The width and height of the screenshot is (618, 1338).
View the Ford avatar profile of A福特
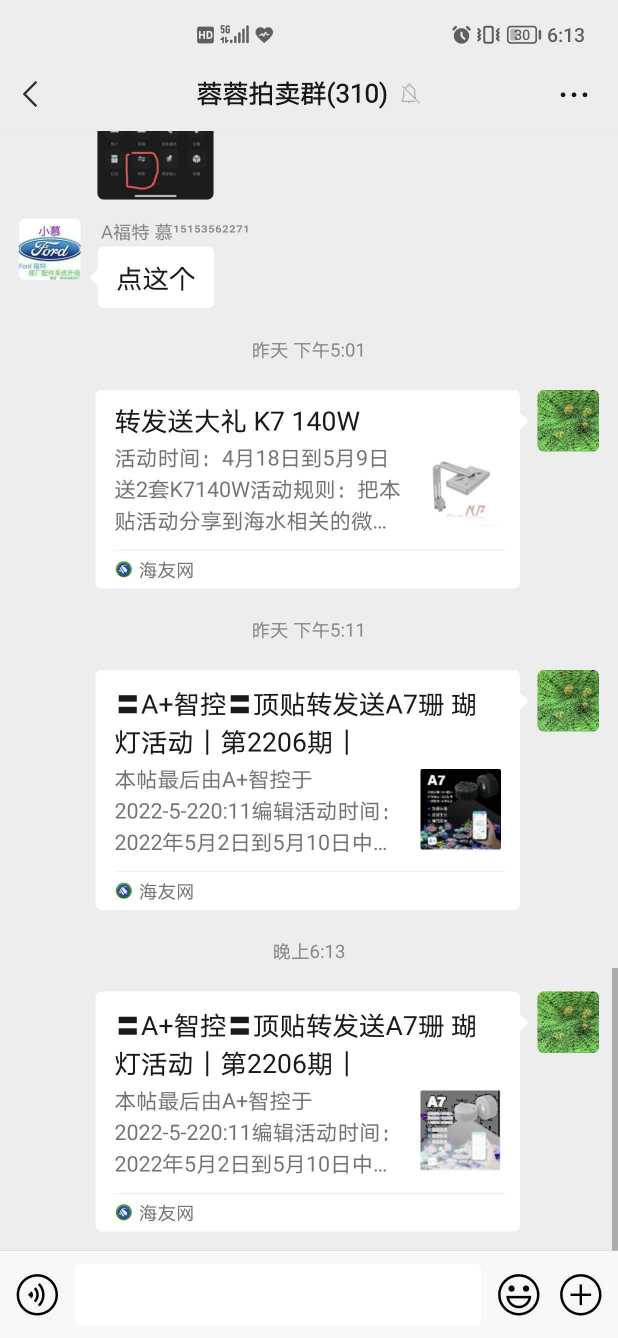(49, 249)
